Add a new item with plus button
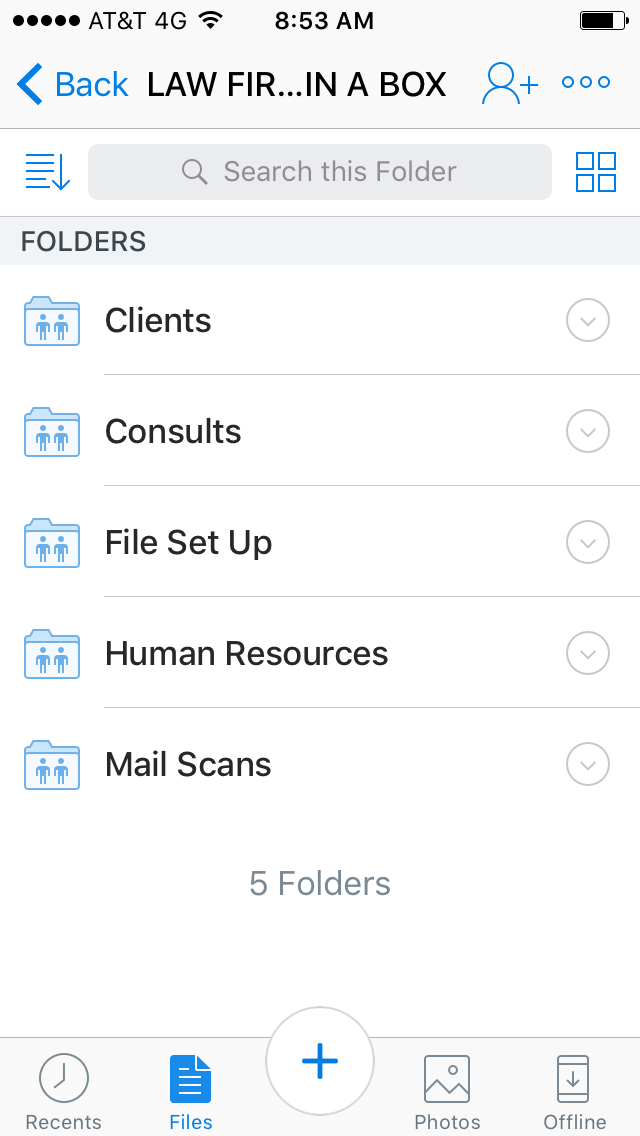 (320, 1061)
